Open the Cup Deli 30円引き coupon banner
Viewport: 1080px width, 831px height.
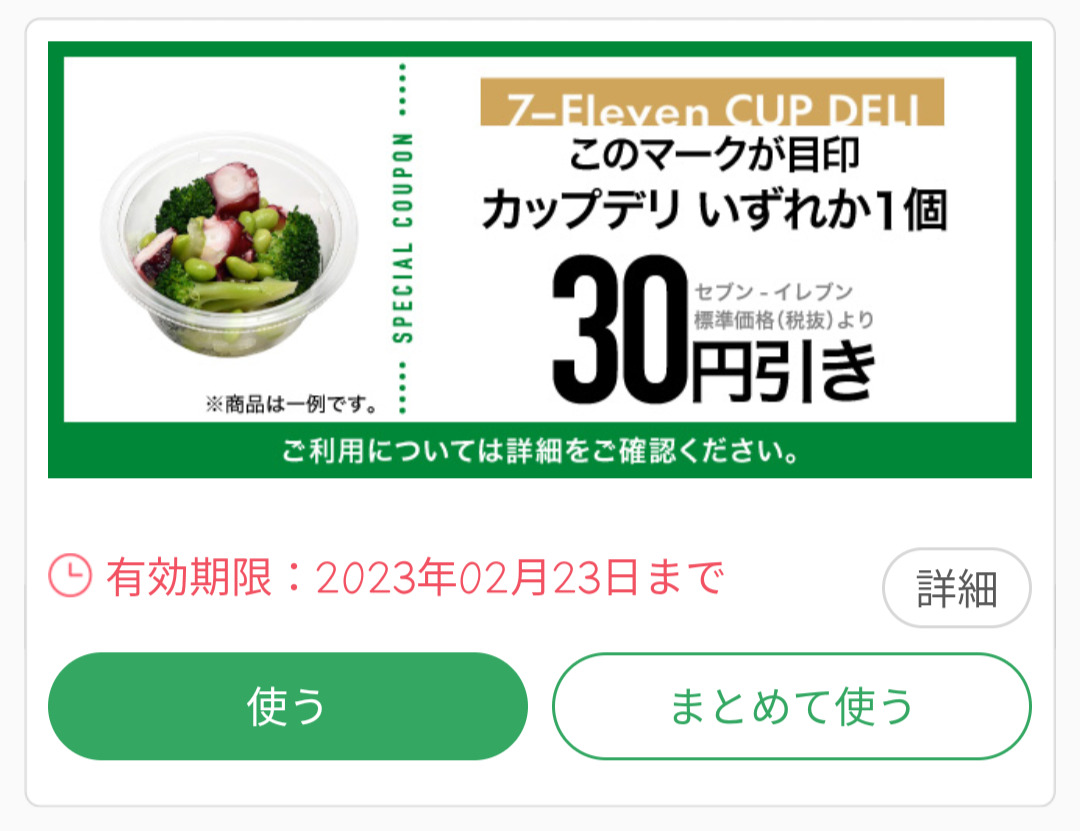pos(540,260)
